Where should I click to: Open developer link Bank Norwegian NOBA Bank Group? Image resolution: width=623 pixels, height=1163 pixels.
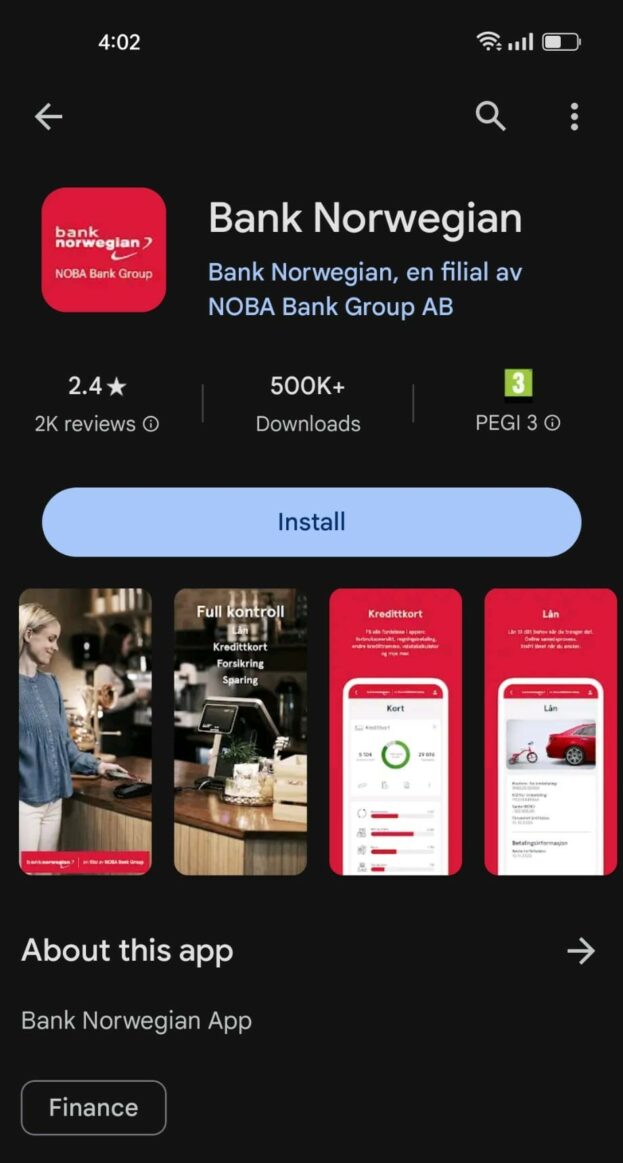[364, 289]
